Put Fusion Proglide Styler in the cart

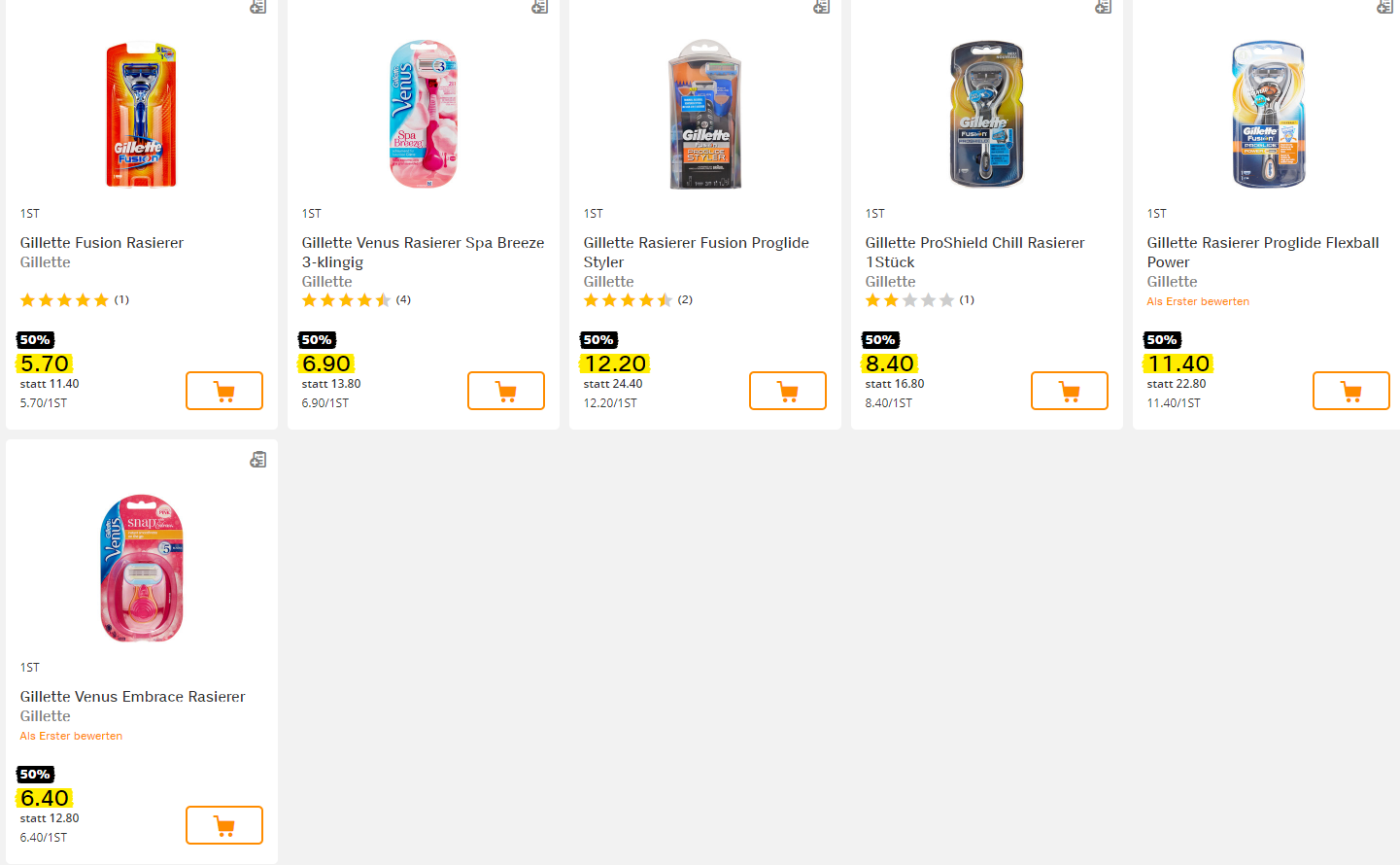click(x=788, y=391)
